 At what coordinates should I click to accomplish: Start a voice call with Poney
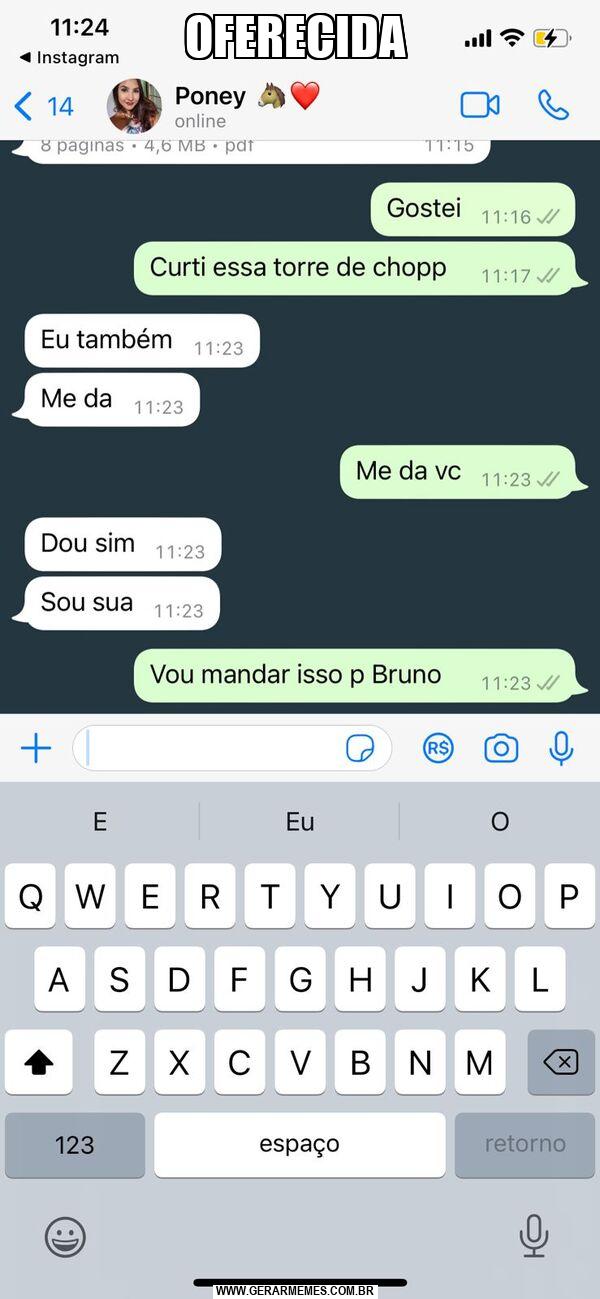[553, 105]
